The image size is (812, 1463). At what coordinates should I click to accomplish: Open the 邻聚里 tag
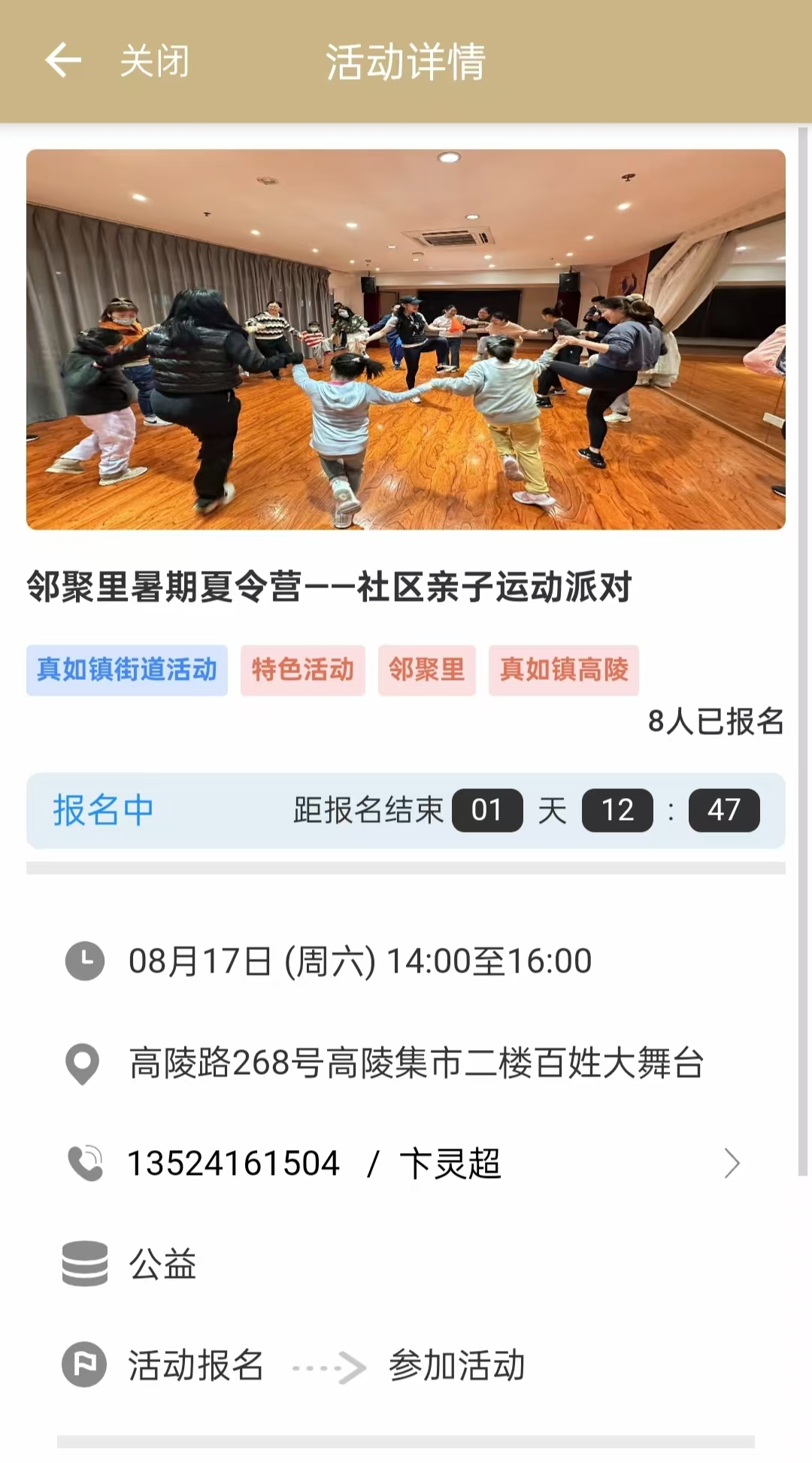(x=426, y=669)
